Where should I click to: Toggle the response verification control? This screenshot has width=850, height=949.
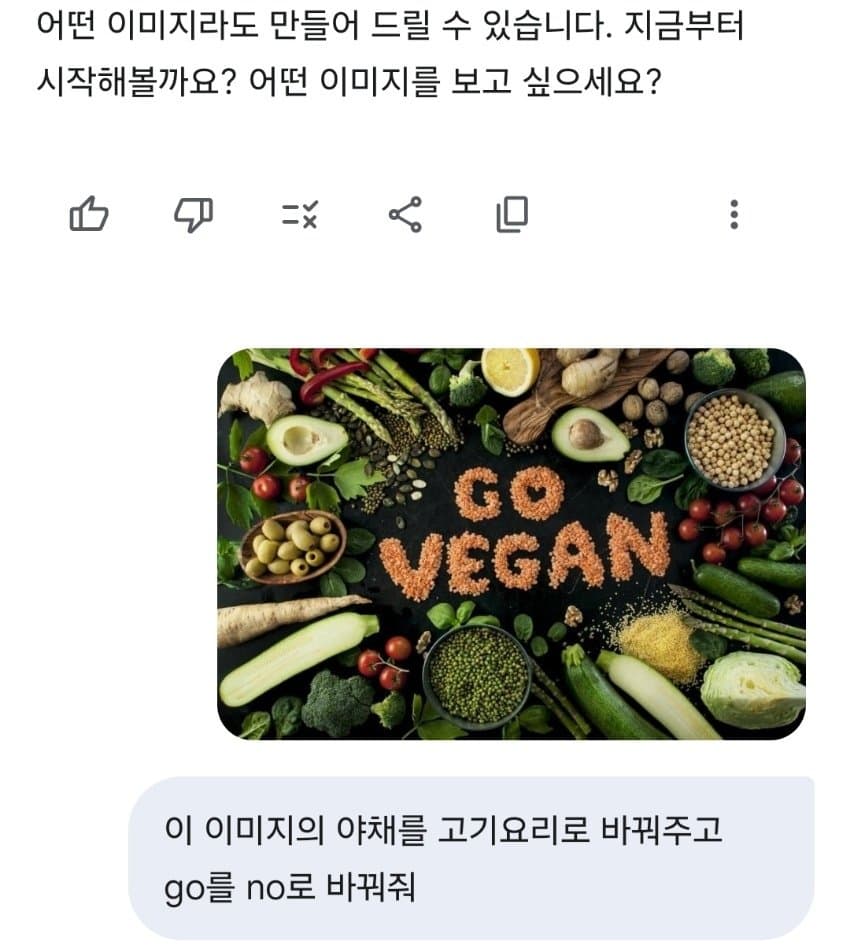[300, 214]
